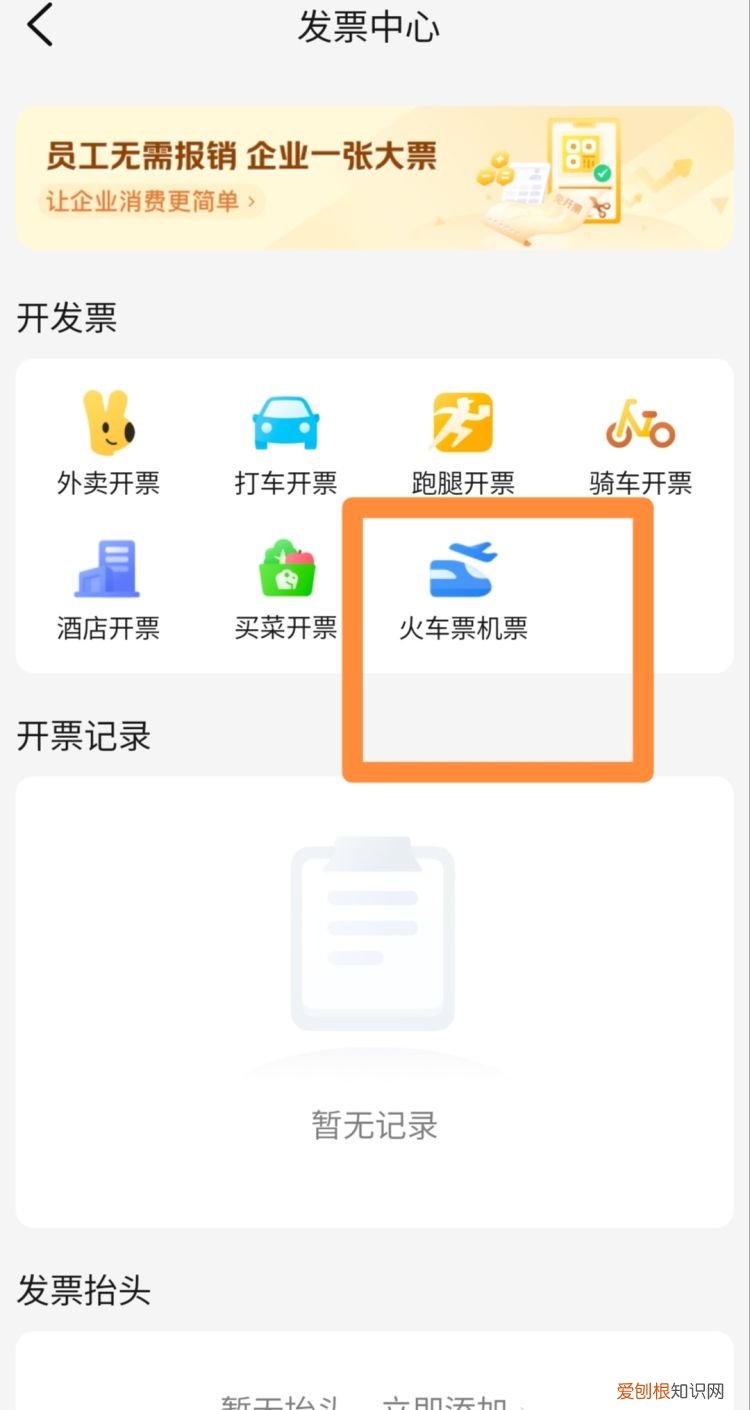Select the 酒店开票 building icon
Viewport: 750px width, 1410px height.
click(x=108, y=568)
